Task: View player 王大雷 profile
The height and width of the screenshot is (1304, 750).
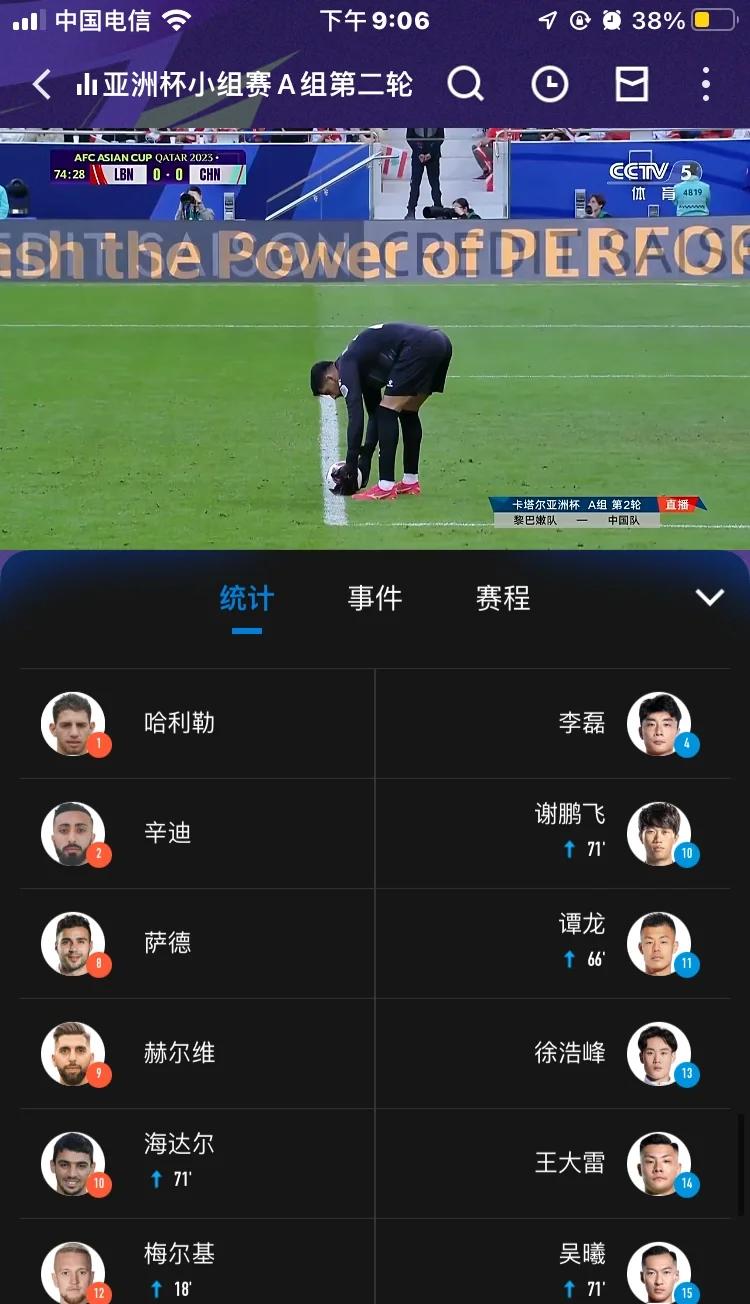Action: (570, 1163)
